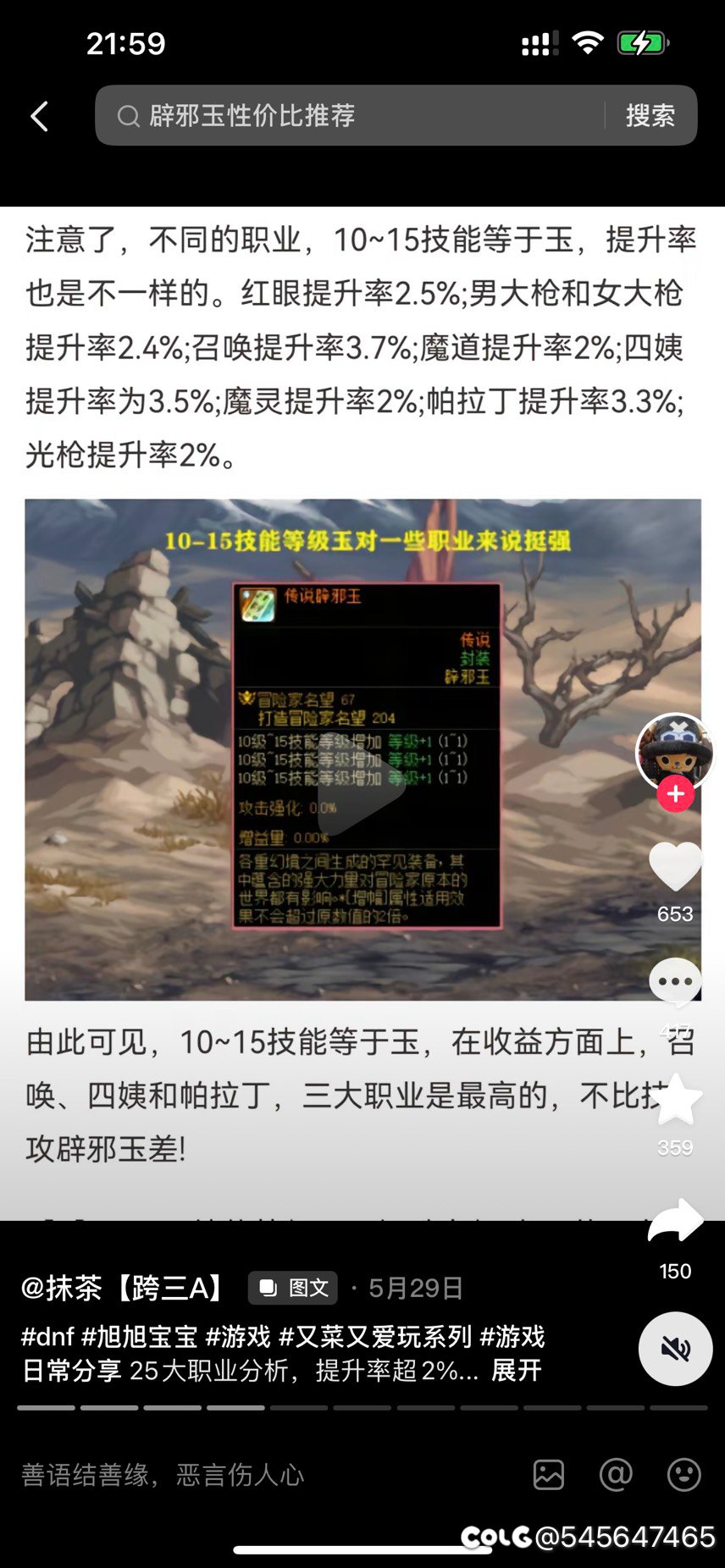Attach a picture to the comment
Viewport: 725px width, 1568px height.
[549, 1475]
